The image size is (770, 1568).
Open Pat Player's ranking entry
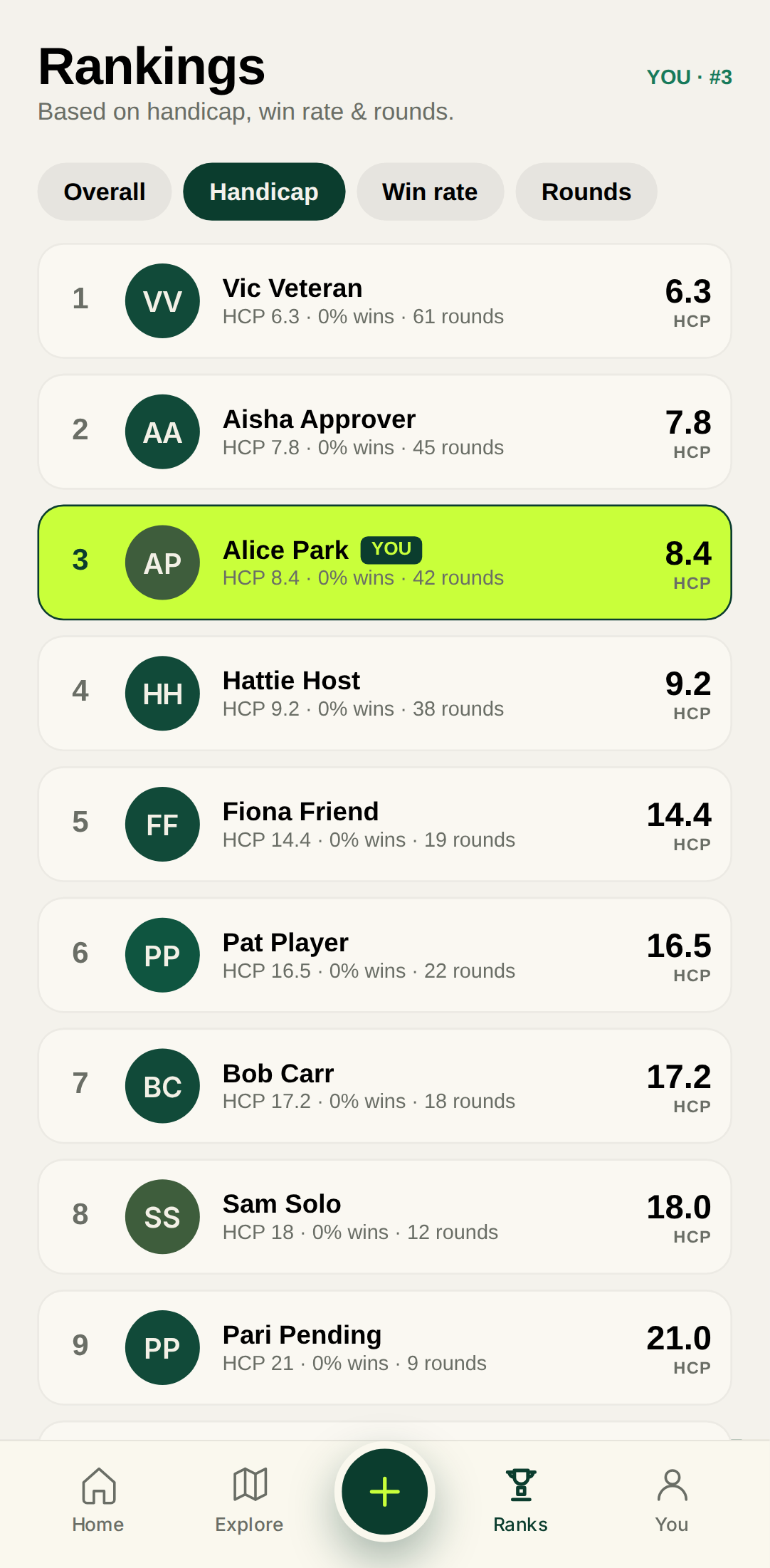click(x=384, y=955)
